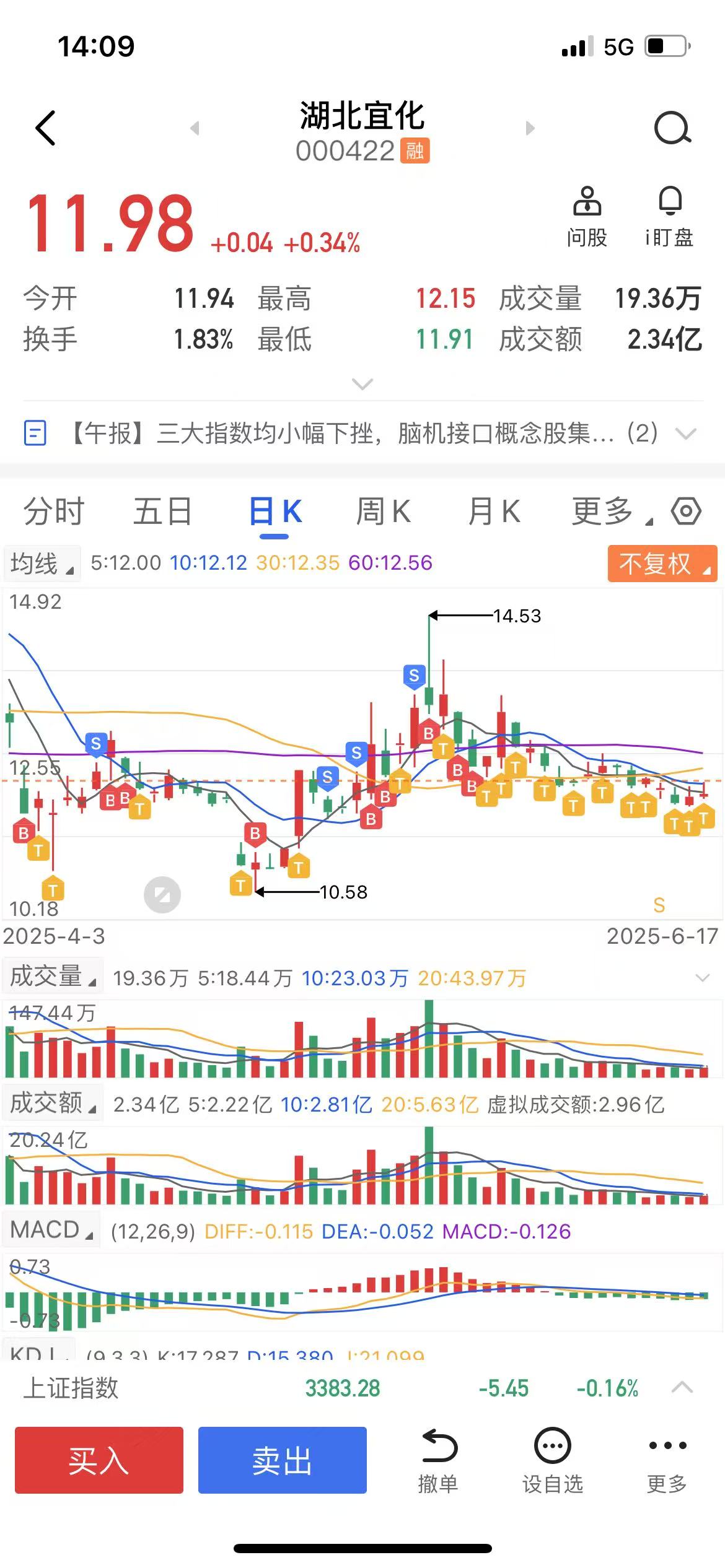Tap the 买入 buy button
This screenshot has height=1568, width=725.
(x=99, y=1460)
